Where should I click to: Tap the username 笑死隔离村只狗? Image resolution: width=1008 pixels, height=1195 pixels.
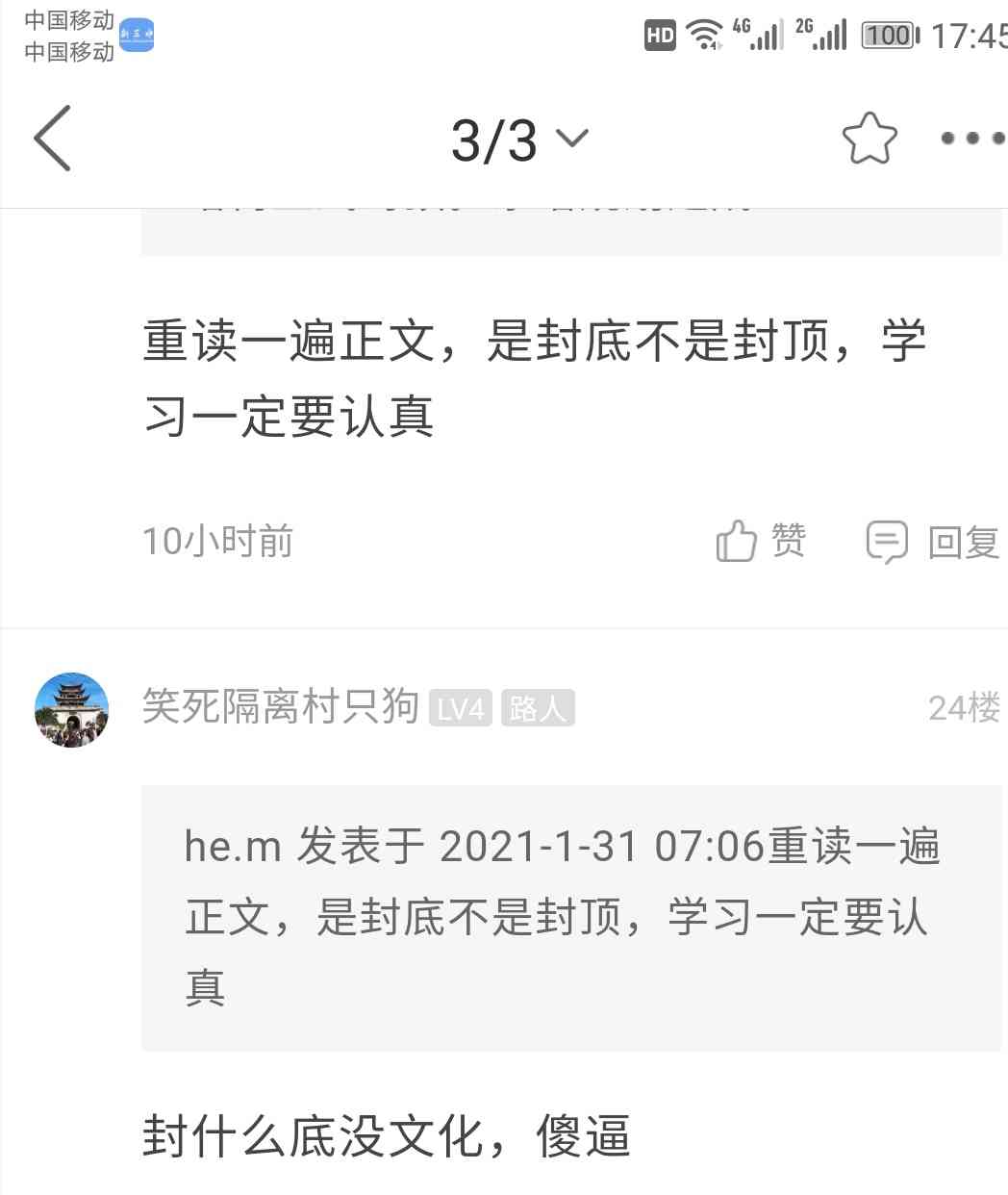tap(280, 707)
